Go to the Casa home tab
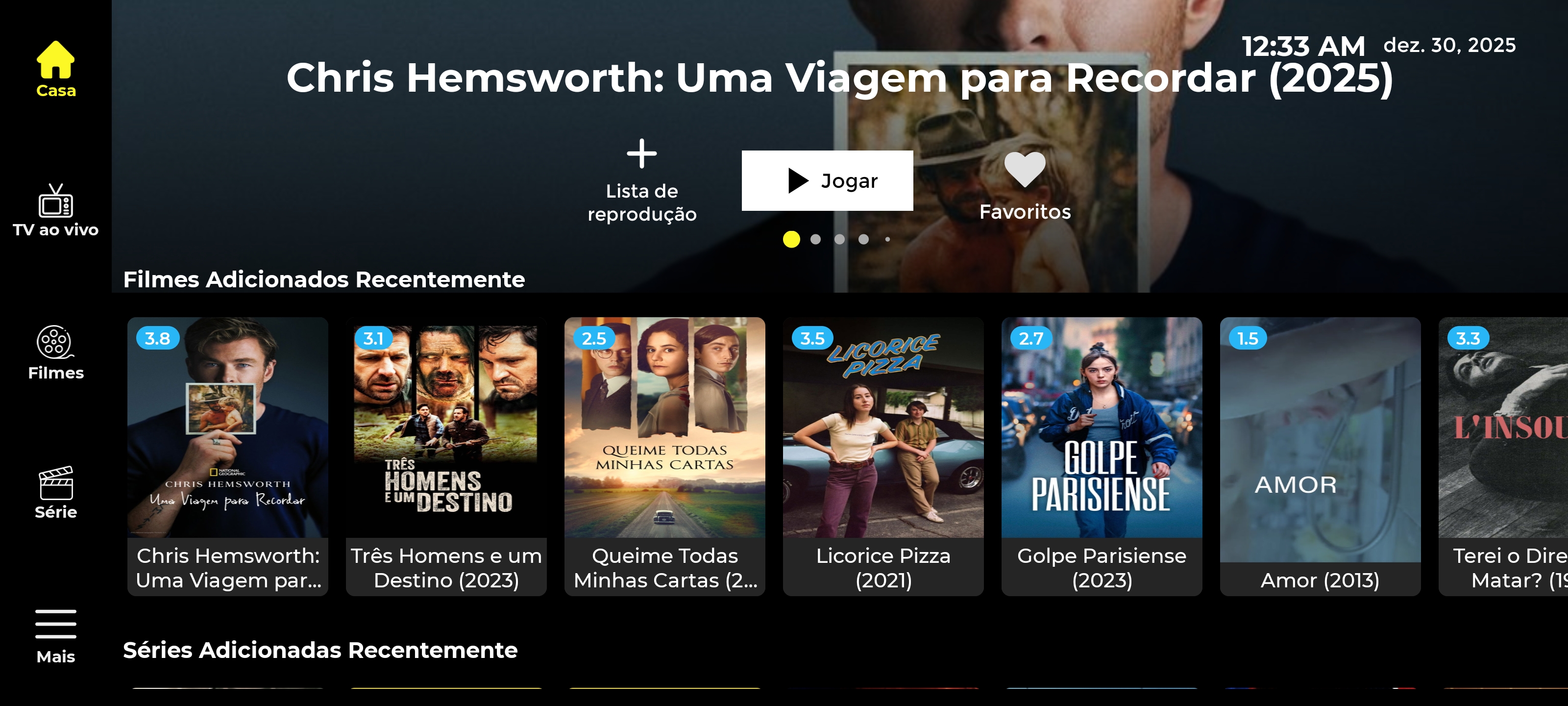1568x706 pixels. [x=55, y=69]
